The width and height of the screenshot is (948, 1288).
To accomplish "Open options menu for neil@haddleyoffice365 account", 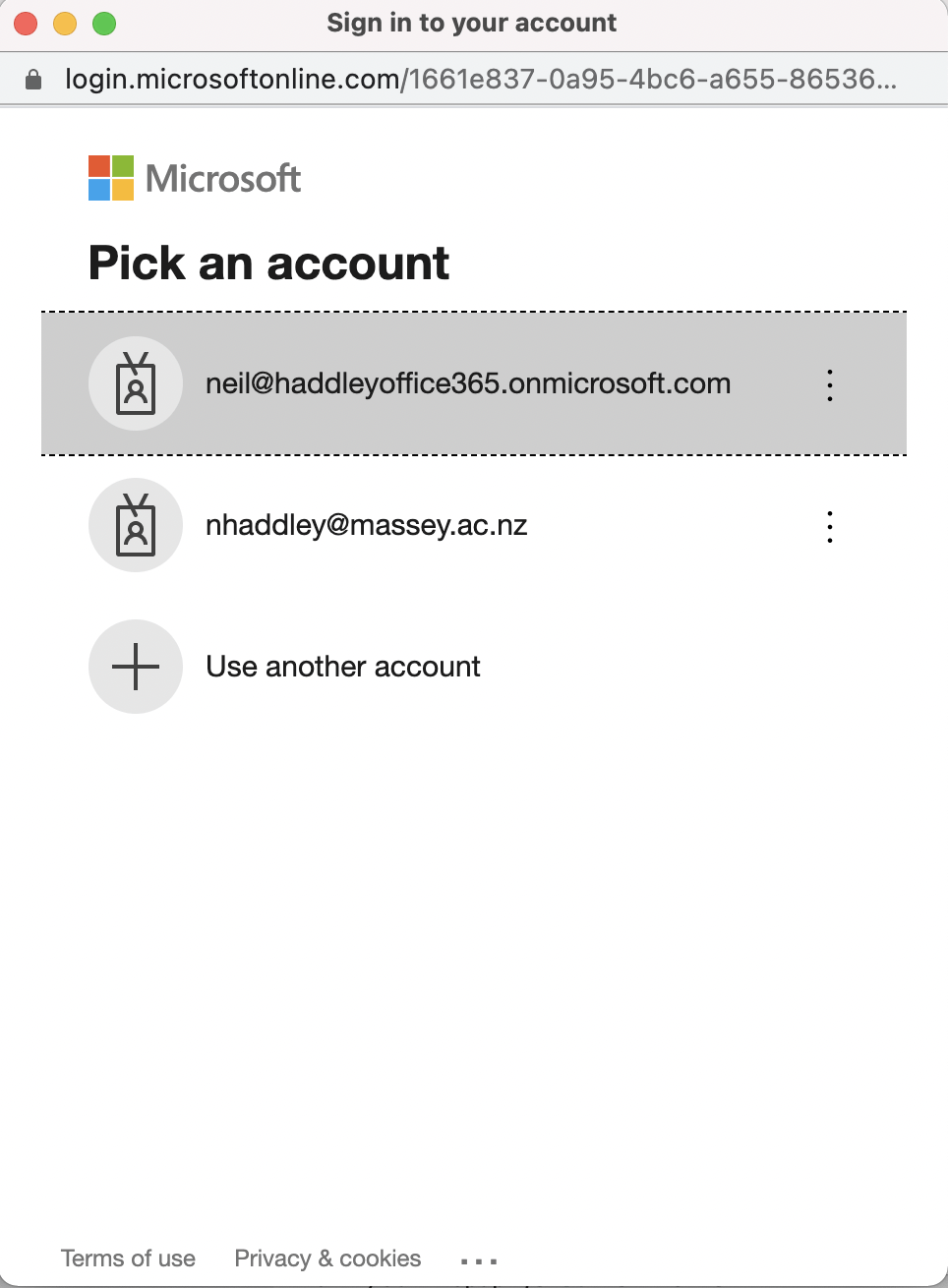I will (830, 384).
